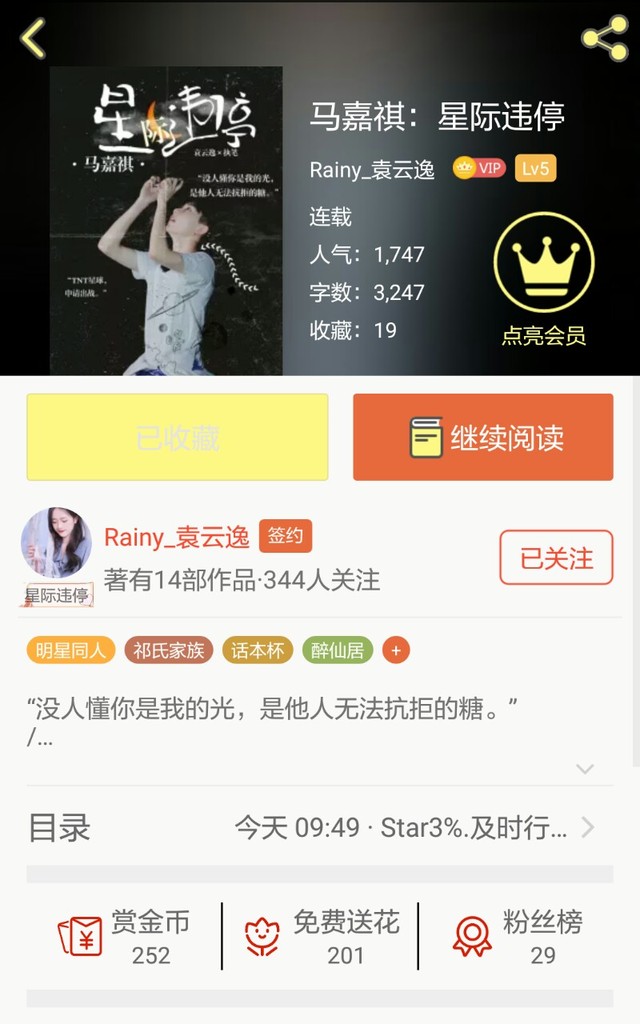Share this novel
The height and width of the screenshot is (1024, 640).
(x=604, y=39)
